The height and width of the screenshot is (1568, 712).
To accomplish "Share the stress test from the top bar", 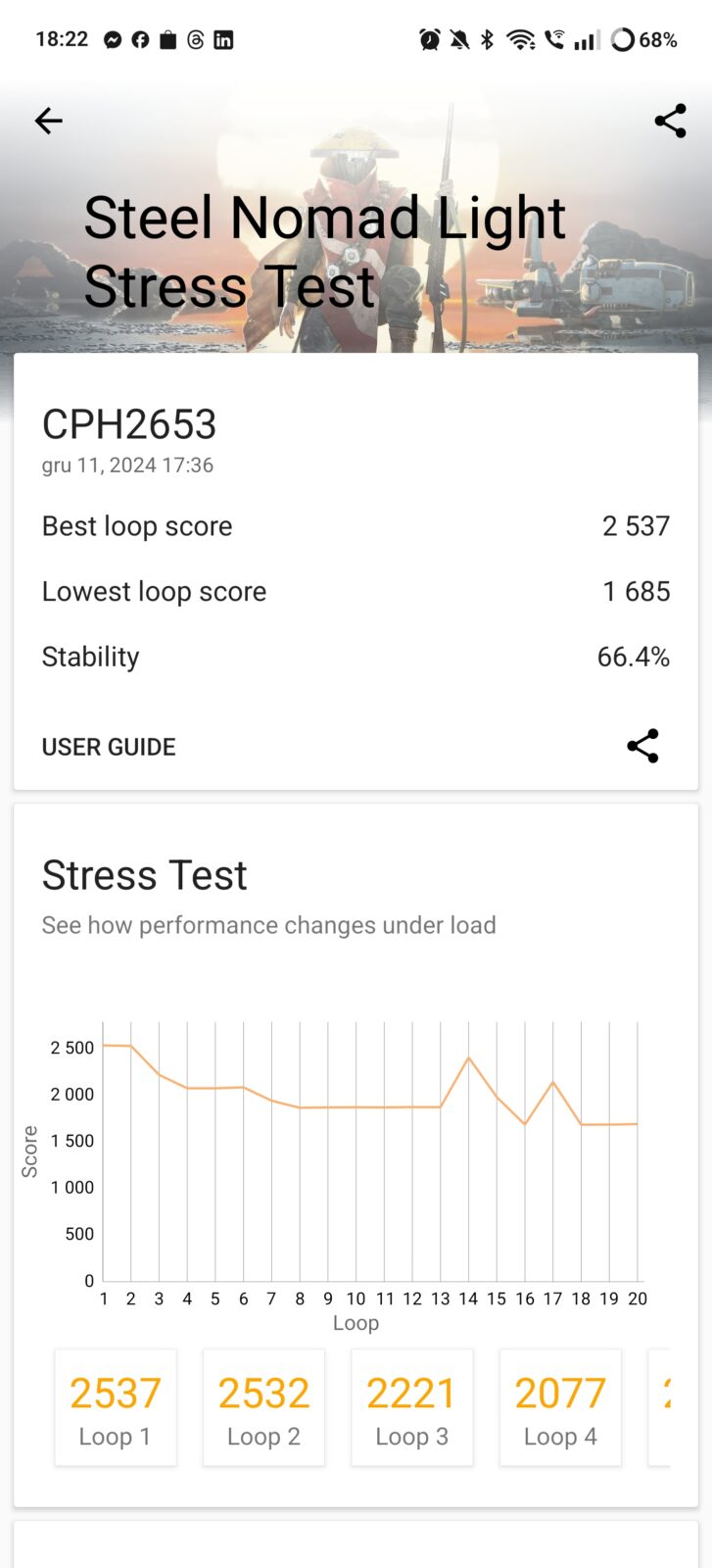I will point(670,121).
